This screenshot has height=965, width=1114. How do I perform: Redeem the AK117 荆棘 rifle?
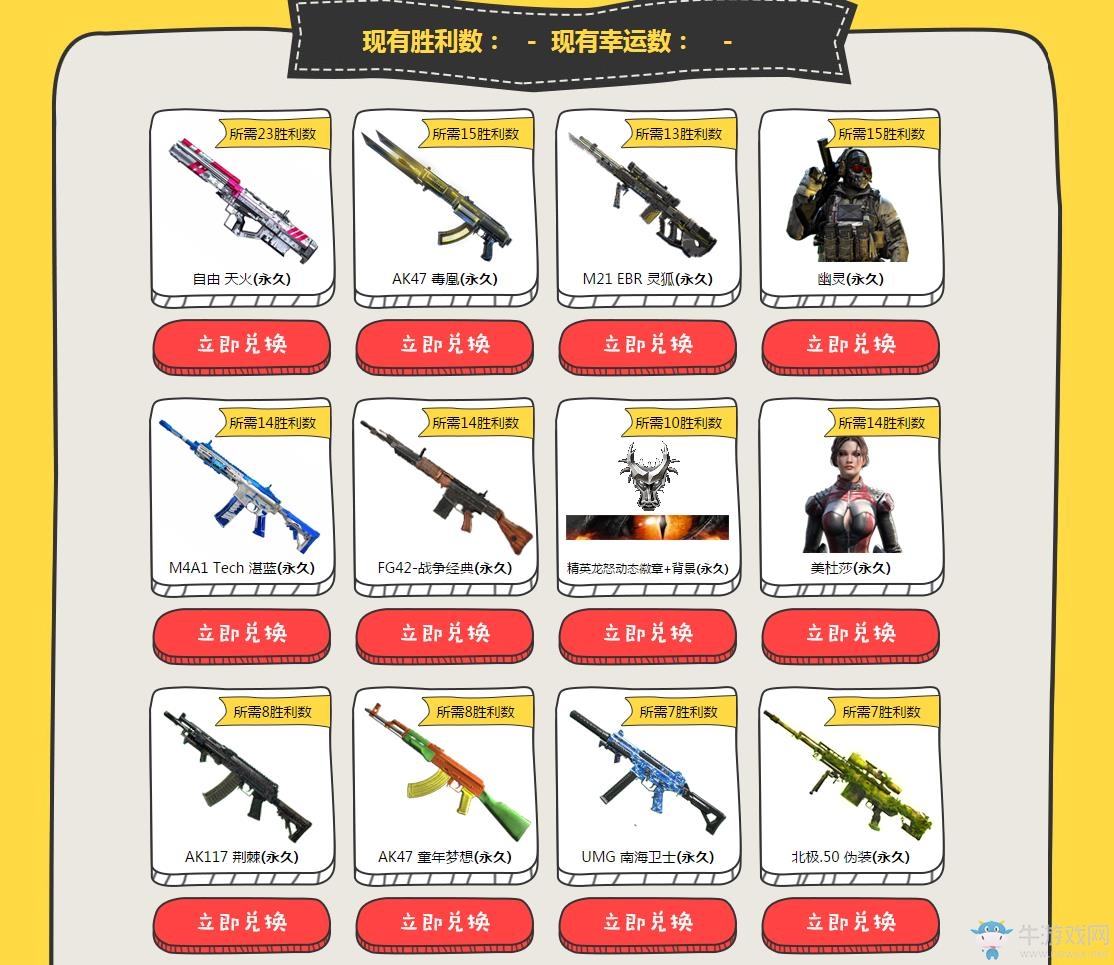point(241,923)
